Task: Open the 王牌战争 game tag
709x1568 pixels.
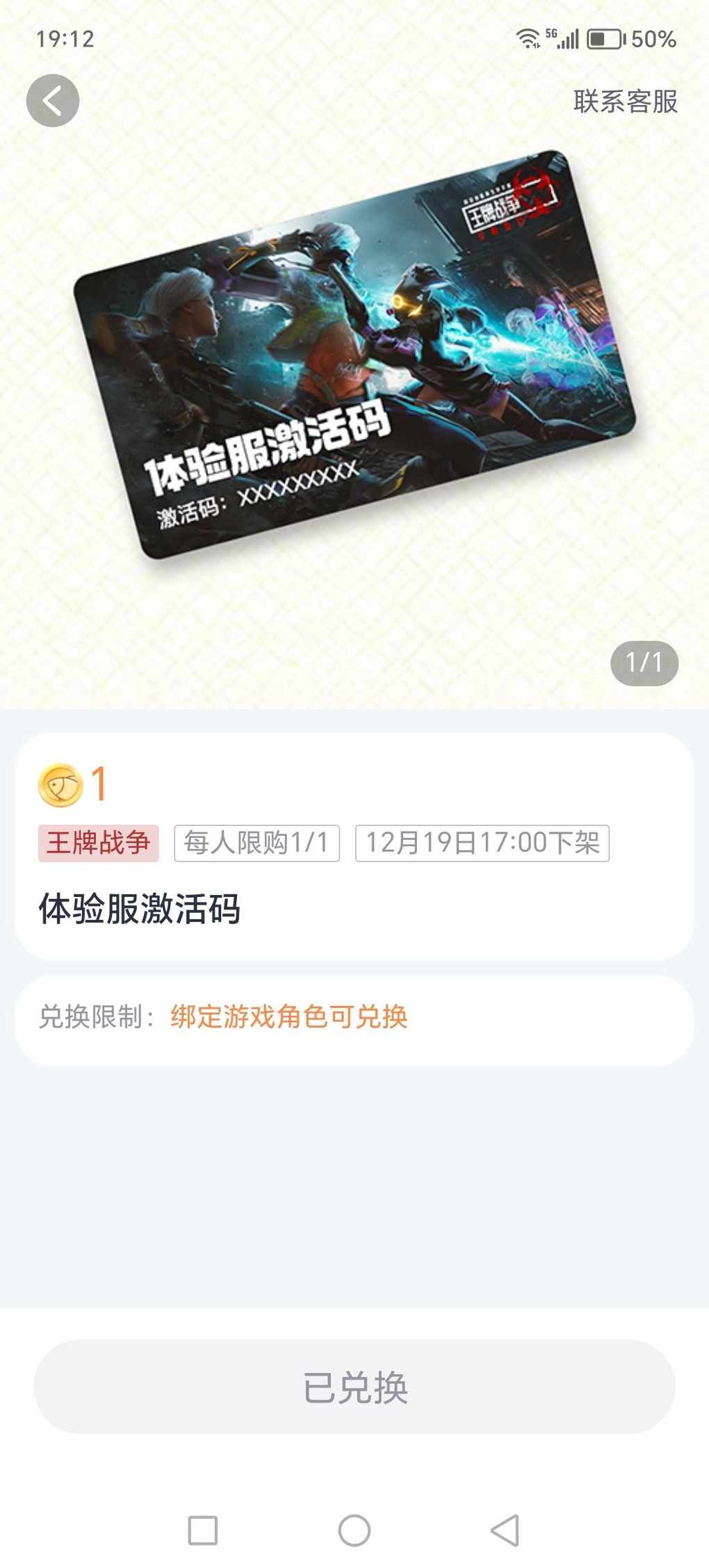Action: [98, 843]
